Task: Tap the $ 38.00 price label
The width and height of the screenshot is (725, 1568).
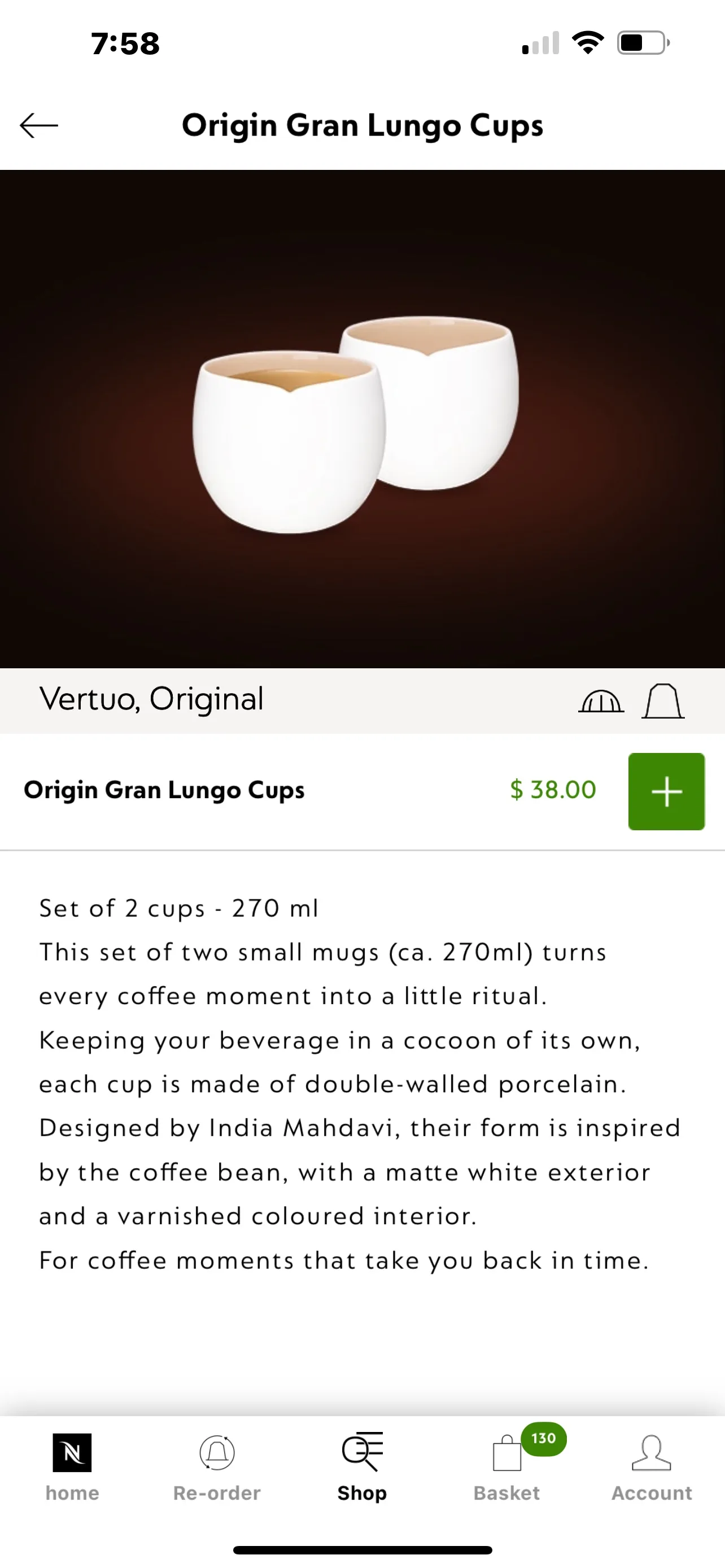Action: pyautogui.click(x=553, y=790)
